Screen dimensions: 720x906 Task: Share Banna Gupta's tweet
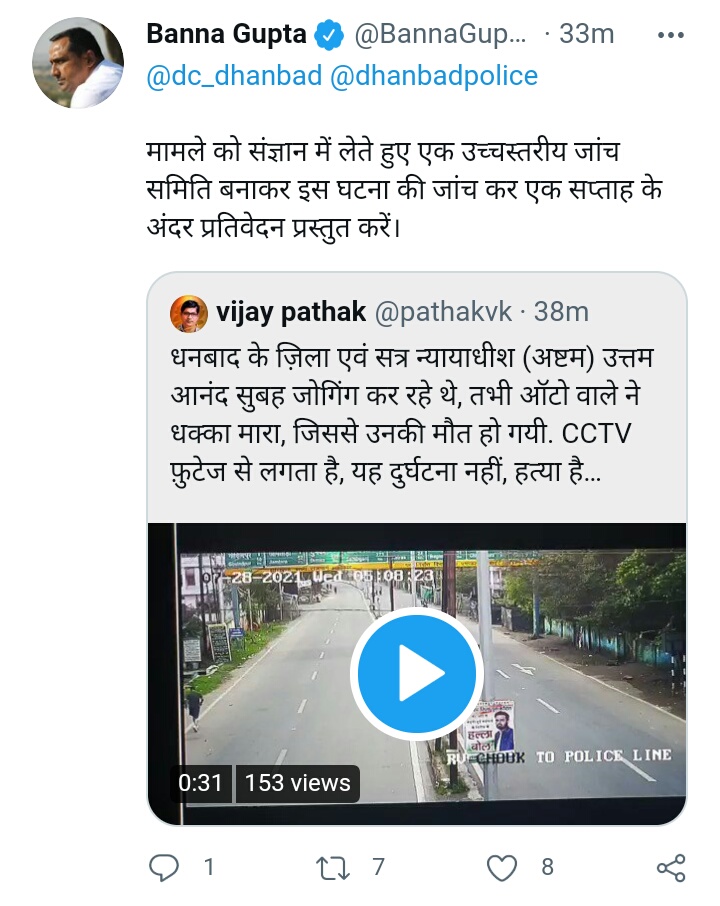[669, 867]
